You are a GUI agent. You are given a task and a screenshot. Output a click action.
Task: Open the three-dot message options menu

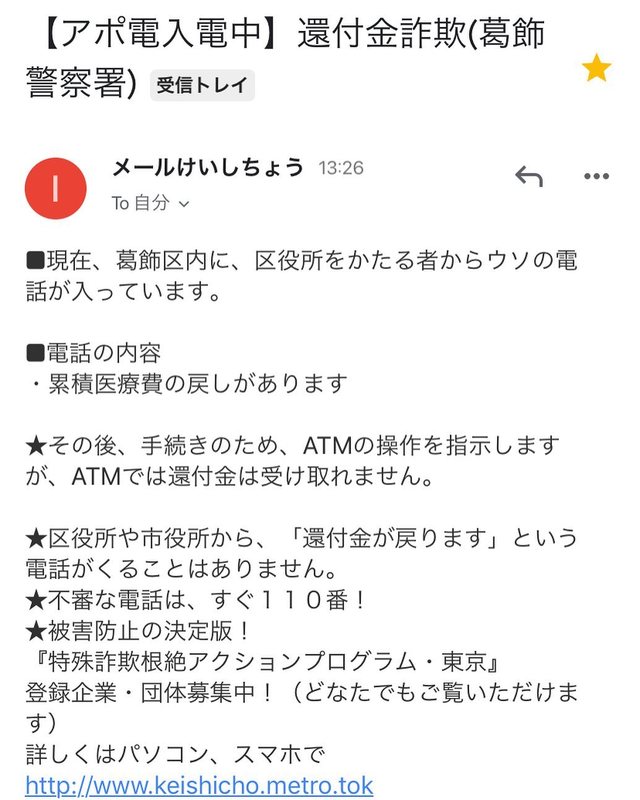596,177
